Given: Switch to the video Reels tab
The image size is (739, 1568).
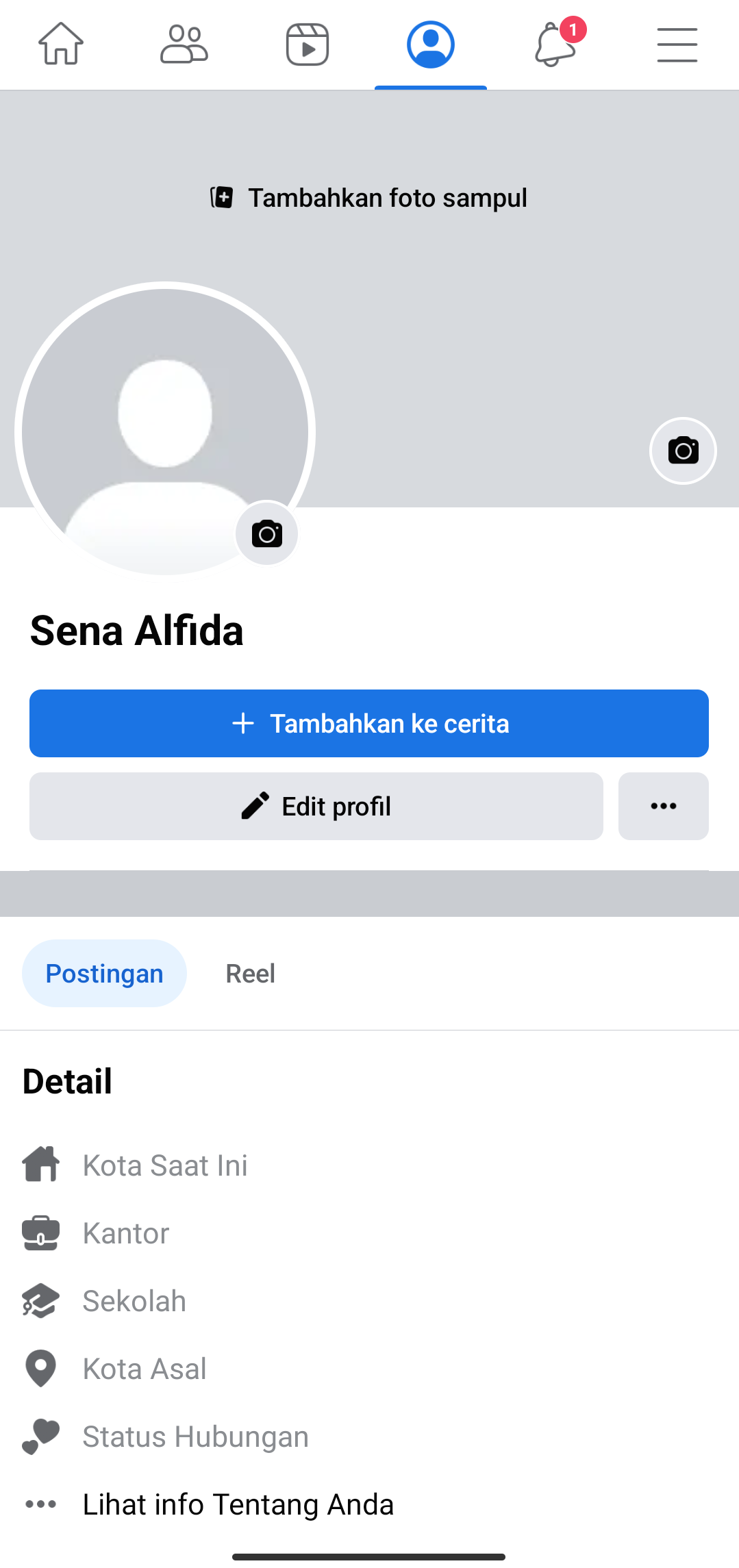Looking at the screenshot, I should tap(308, 45).
